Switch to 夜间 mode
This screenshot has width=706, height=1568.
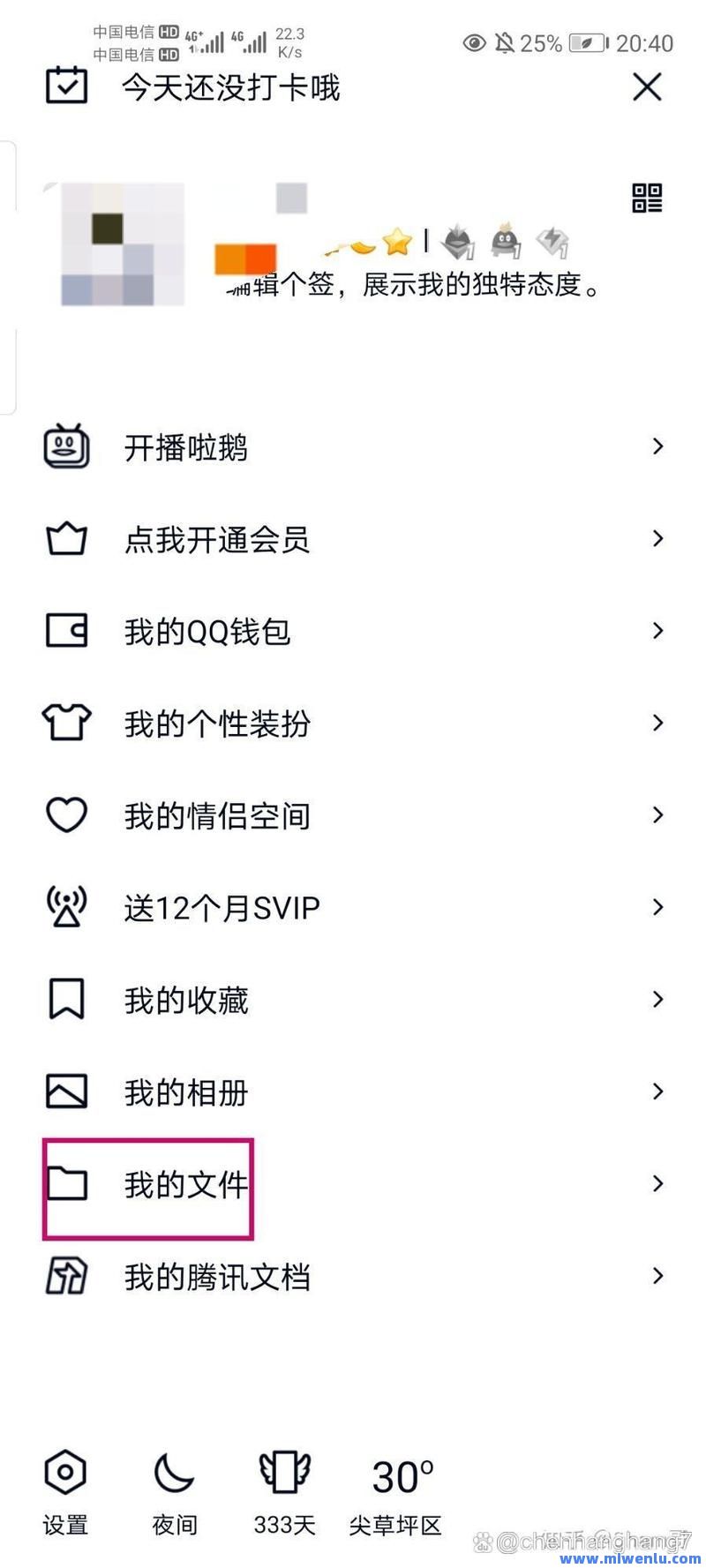175,1489
